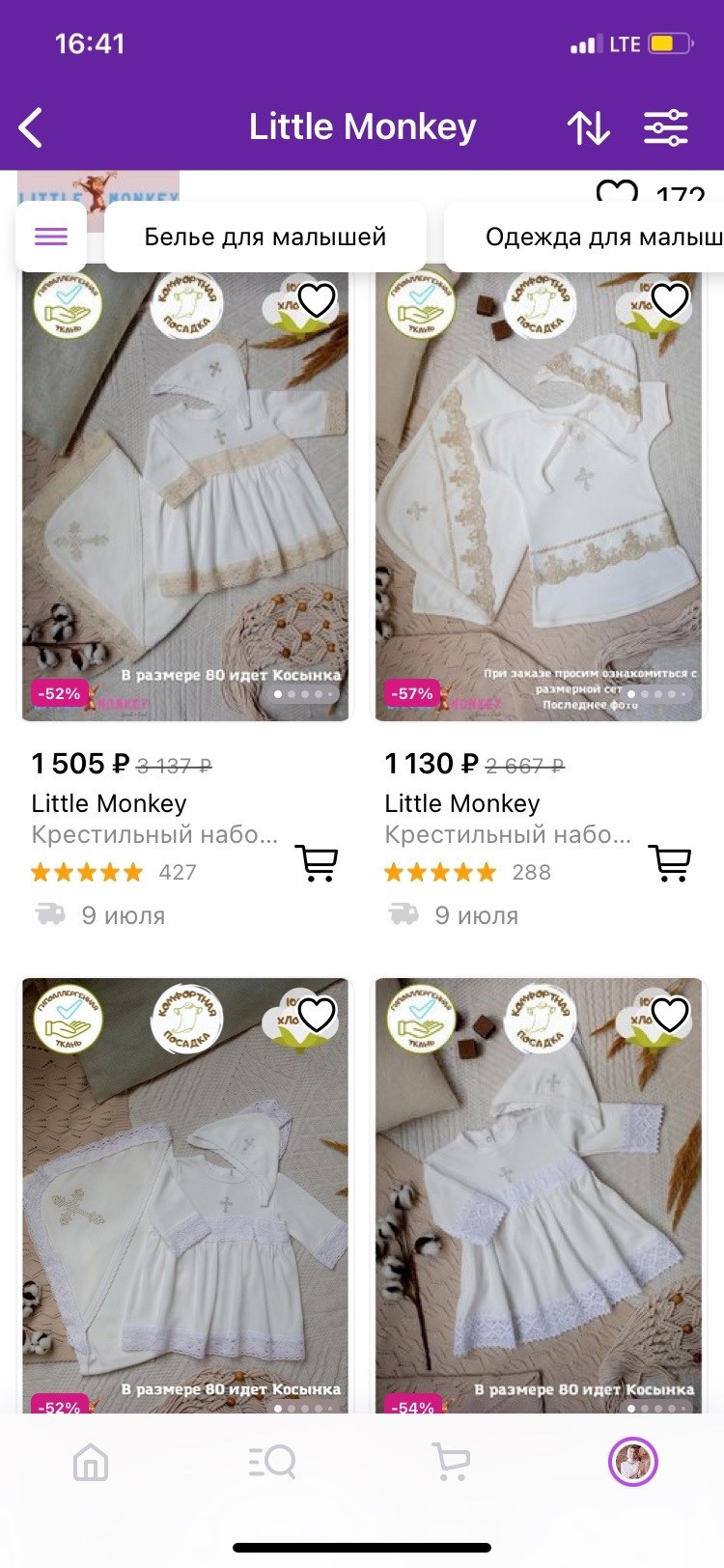
Task: Open the category list menu
Action: (51, 238)
